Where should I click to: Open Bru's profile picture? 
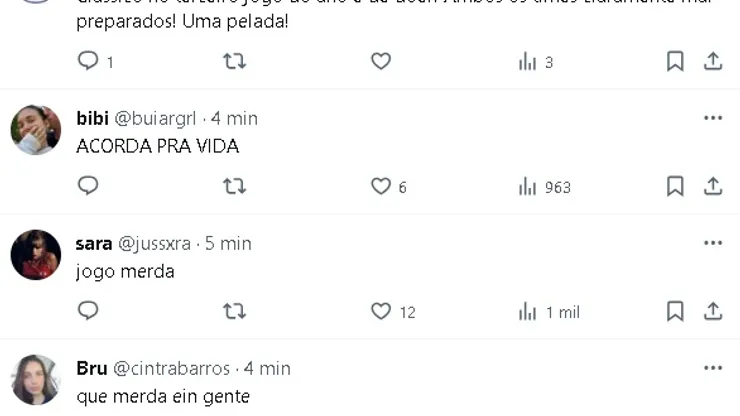(35, 380)
